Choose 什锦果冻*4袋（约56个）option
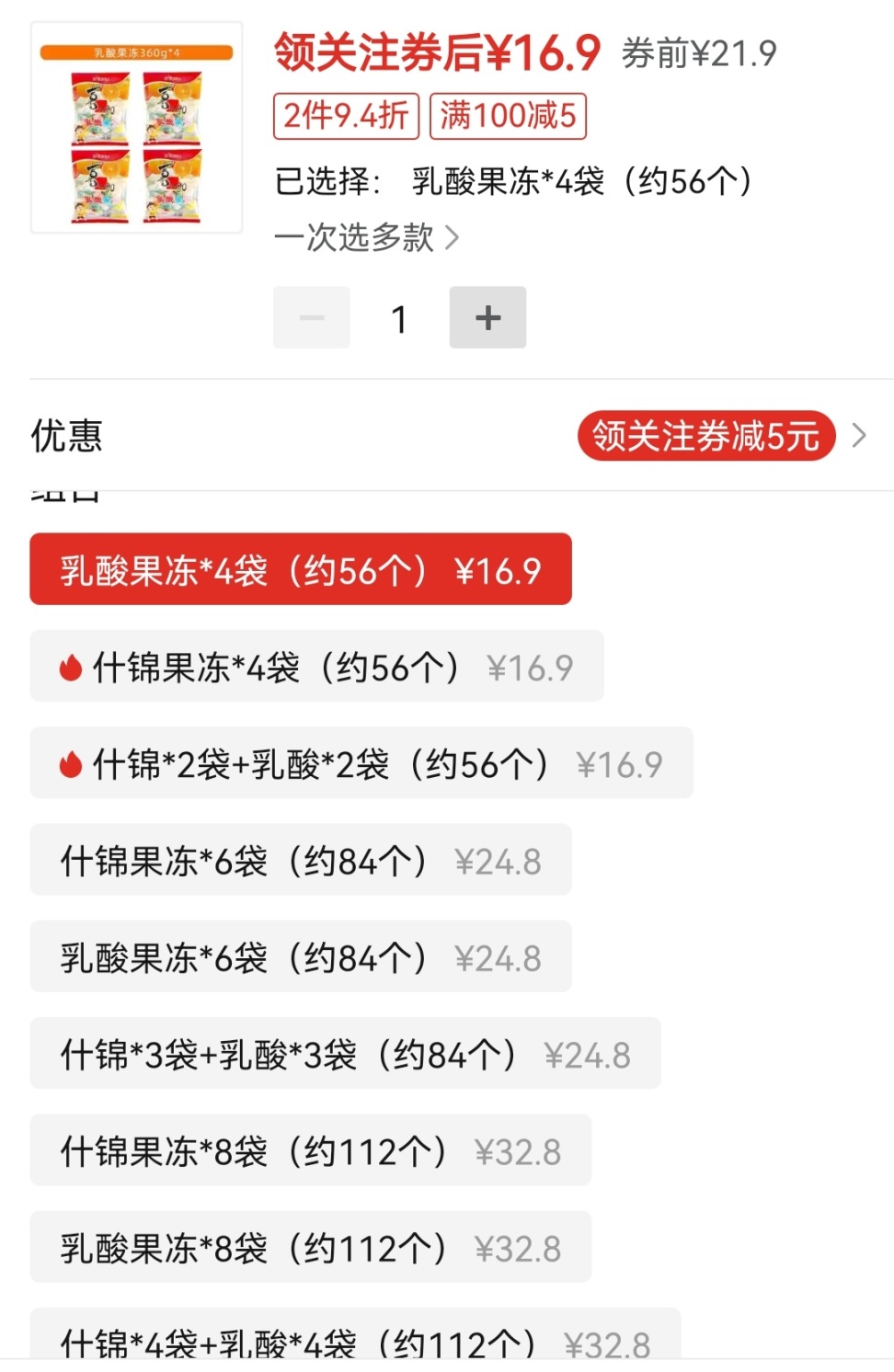This screenshot has height=1372, width=894. pos(316,667)
